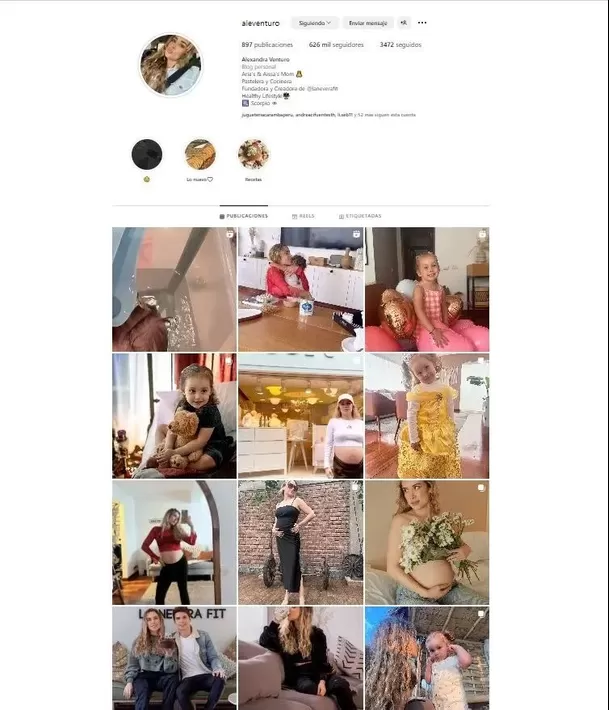Open the Siguiendo dropdown button

point(315,23)
